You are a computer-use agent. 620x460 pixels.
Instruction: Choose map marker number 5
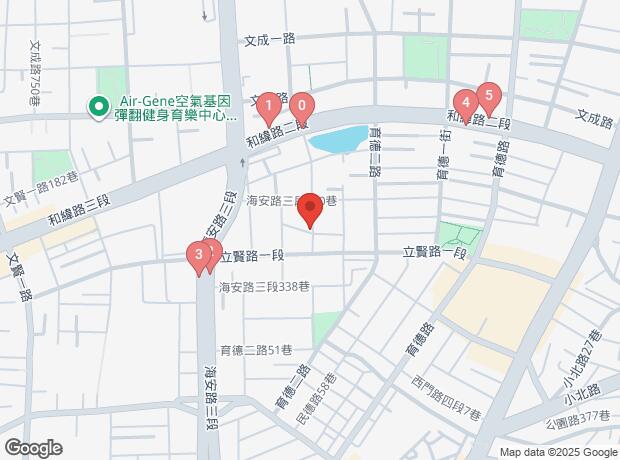tap(488, 96)
